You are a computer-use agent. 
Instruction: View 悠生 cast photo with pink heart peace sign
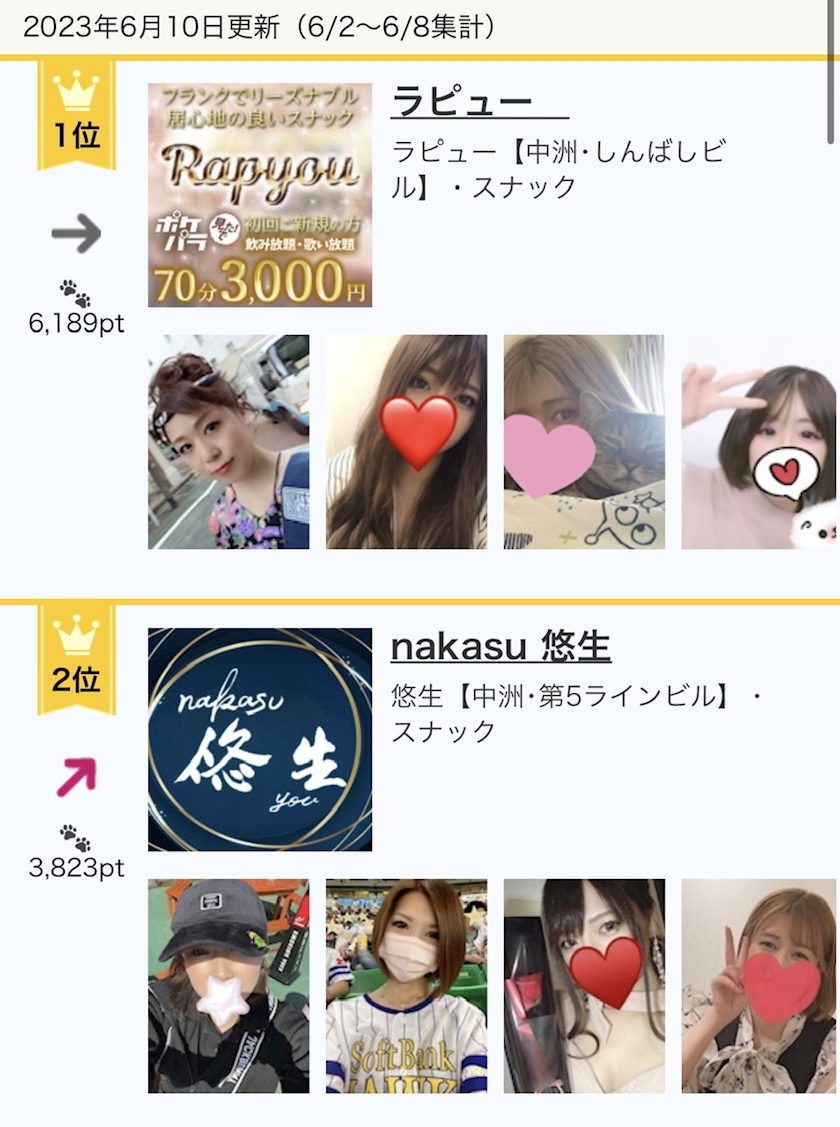pyautogui.click(x=760, y=985)
